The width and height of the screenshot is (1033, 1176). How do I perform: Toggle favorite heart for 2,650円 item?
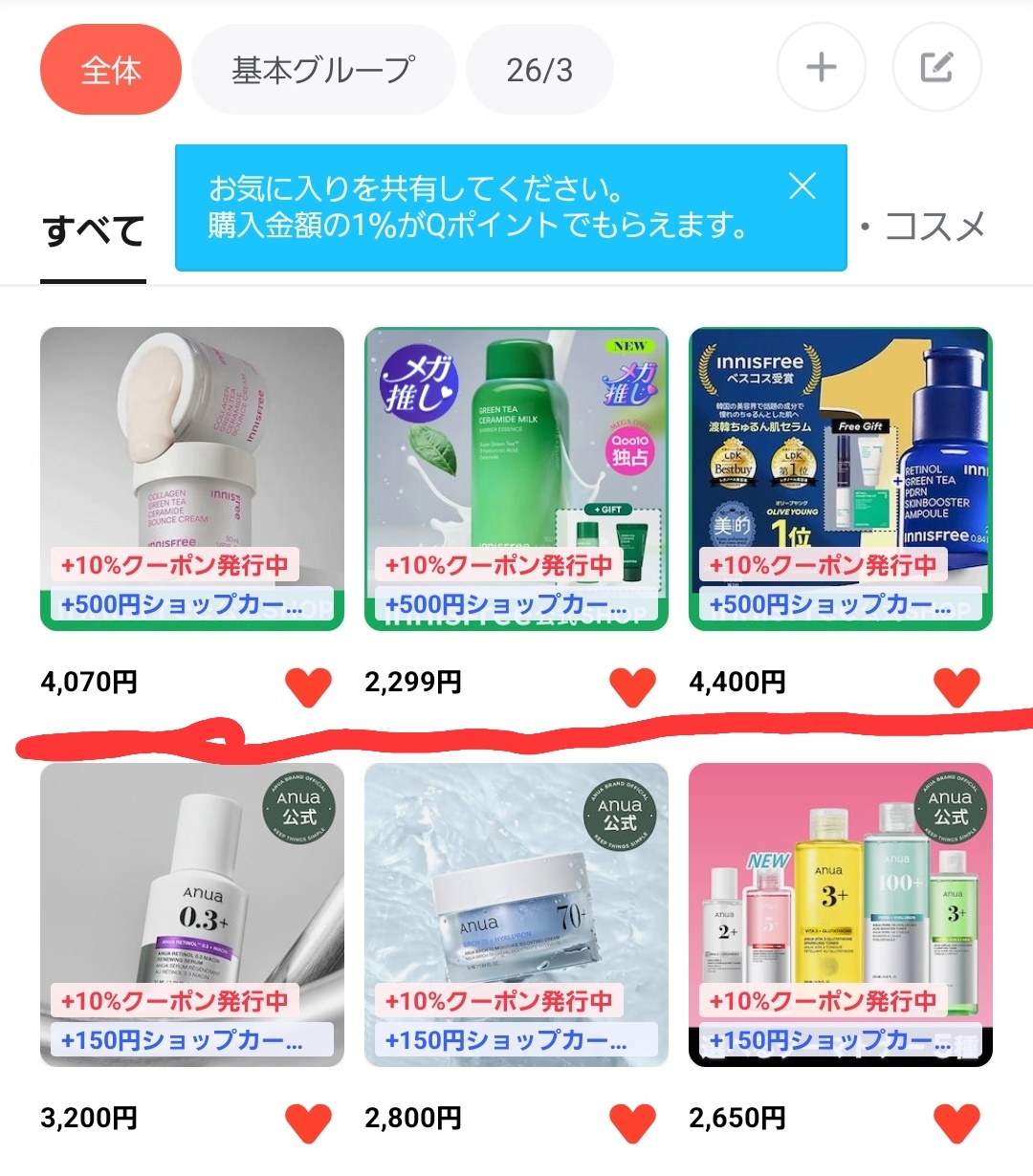click(x=956, y=1122)
